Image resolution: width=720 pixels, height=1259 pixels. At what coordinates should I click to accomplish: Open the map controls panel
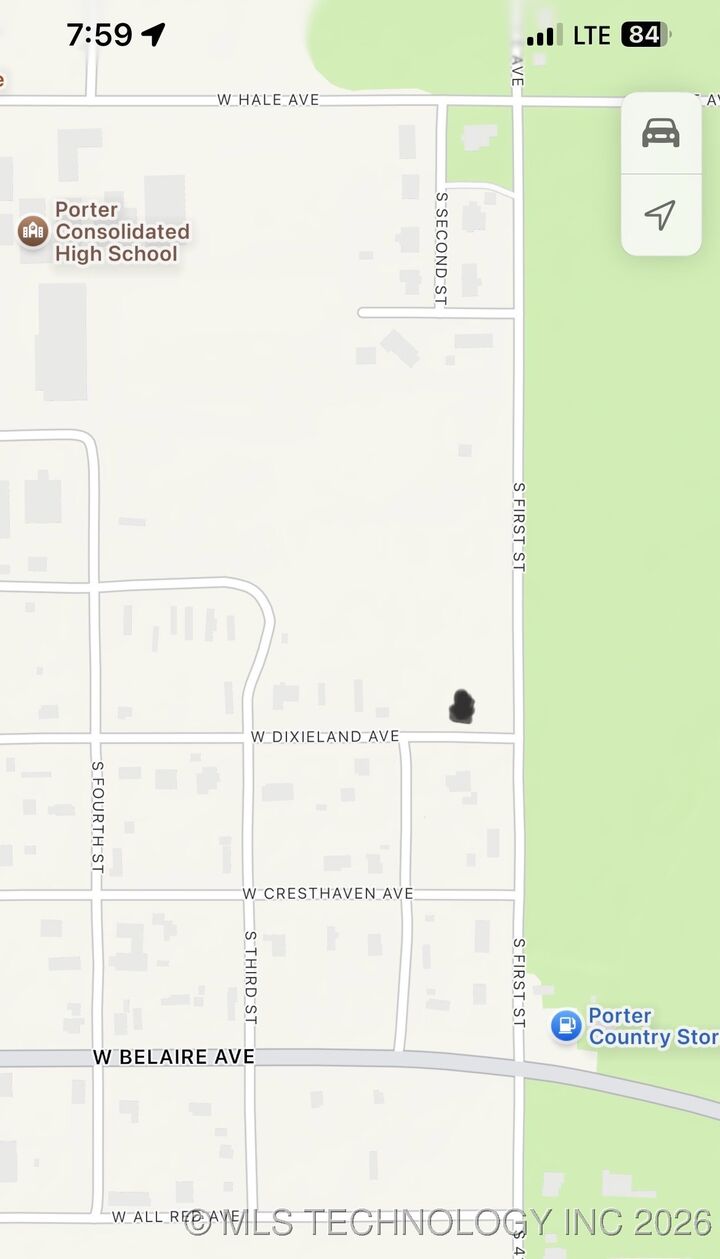click(660, 175)
